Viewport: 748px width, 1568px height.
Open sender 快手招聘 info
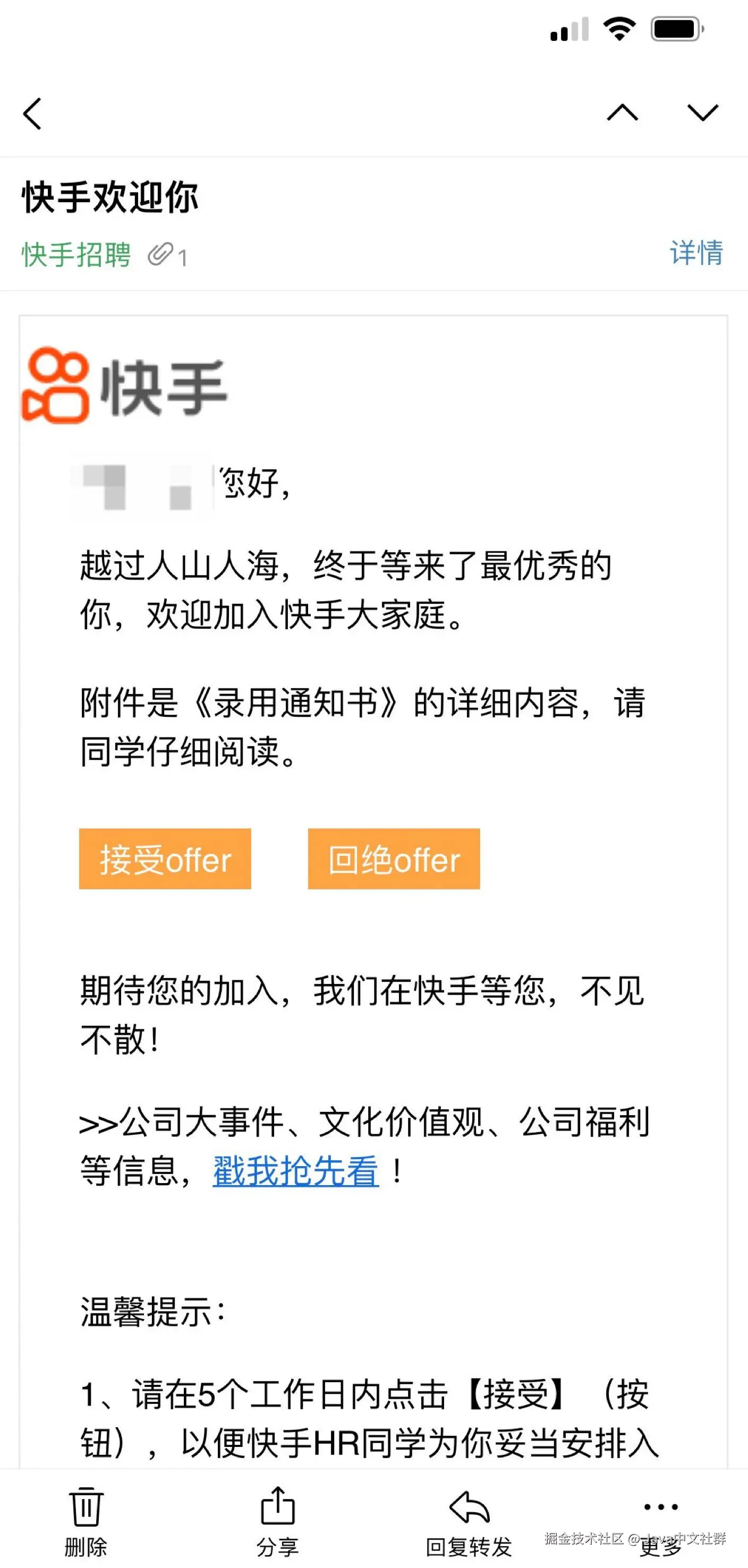pos(76,254)
